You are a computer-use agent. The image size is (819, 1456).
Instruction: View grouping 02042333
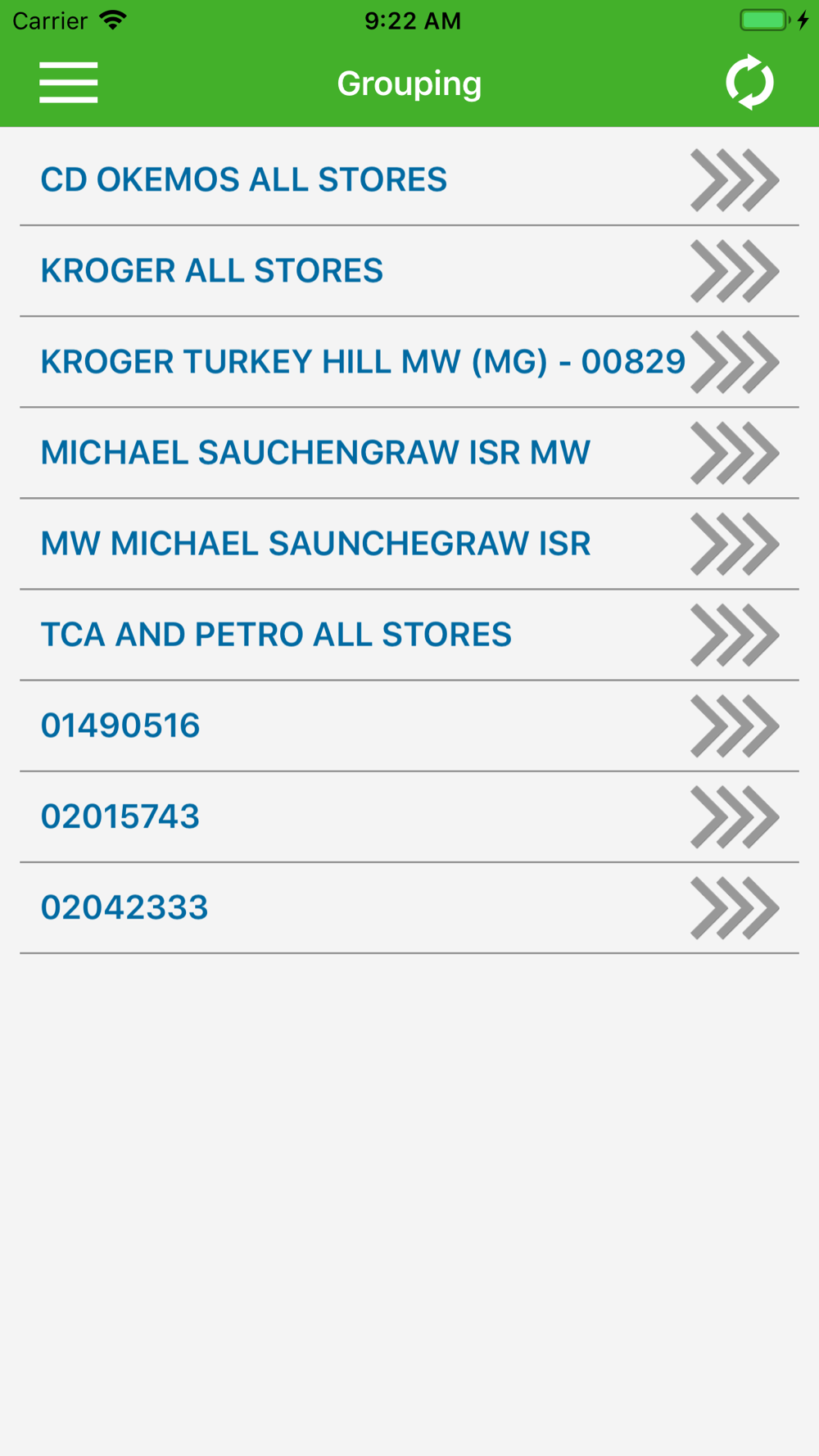[x=409, y=907]
